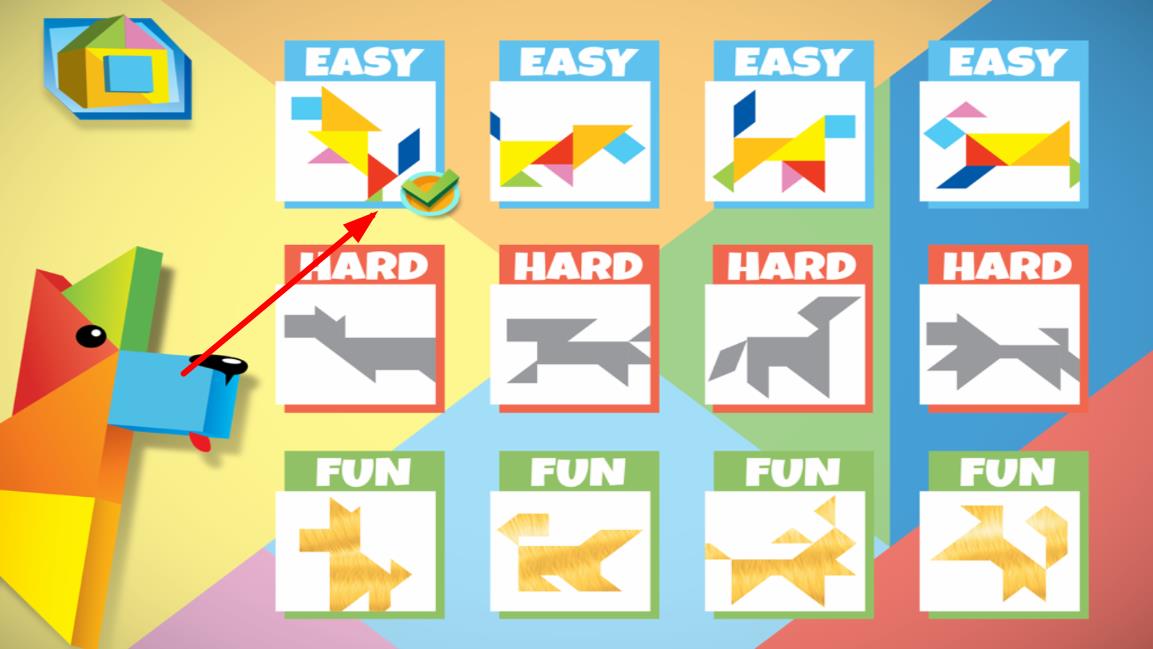Tap the house icon to go home
Screen dimensions: 1153x649
[x=116, y=67]
